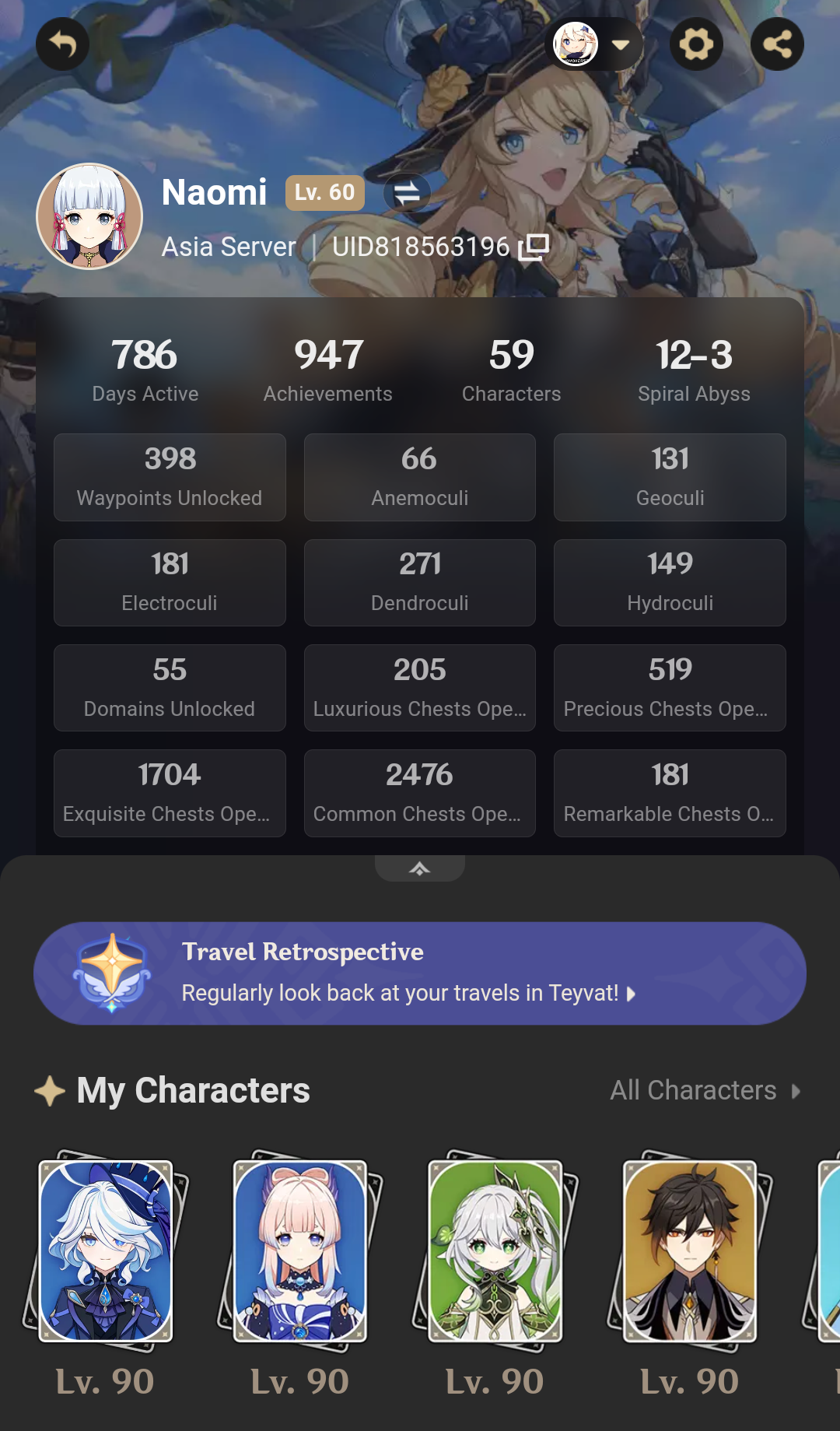
Task: Select Zhongli's character card
Action: [689, 1252]
